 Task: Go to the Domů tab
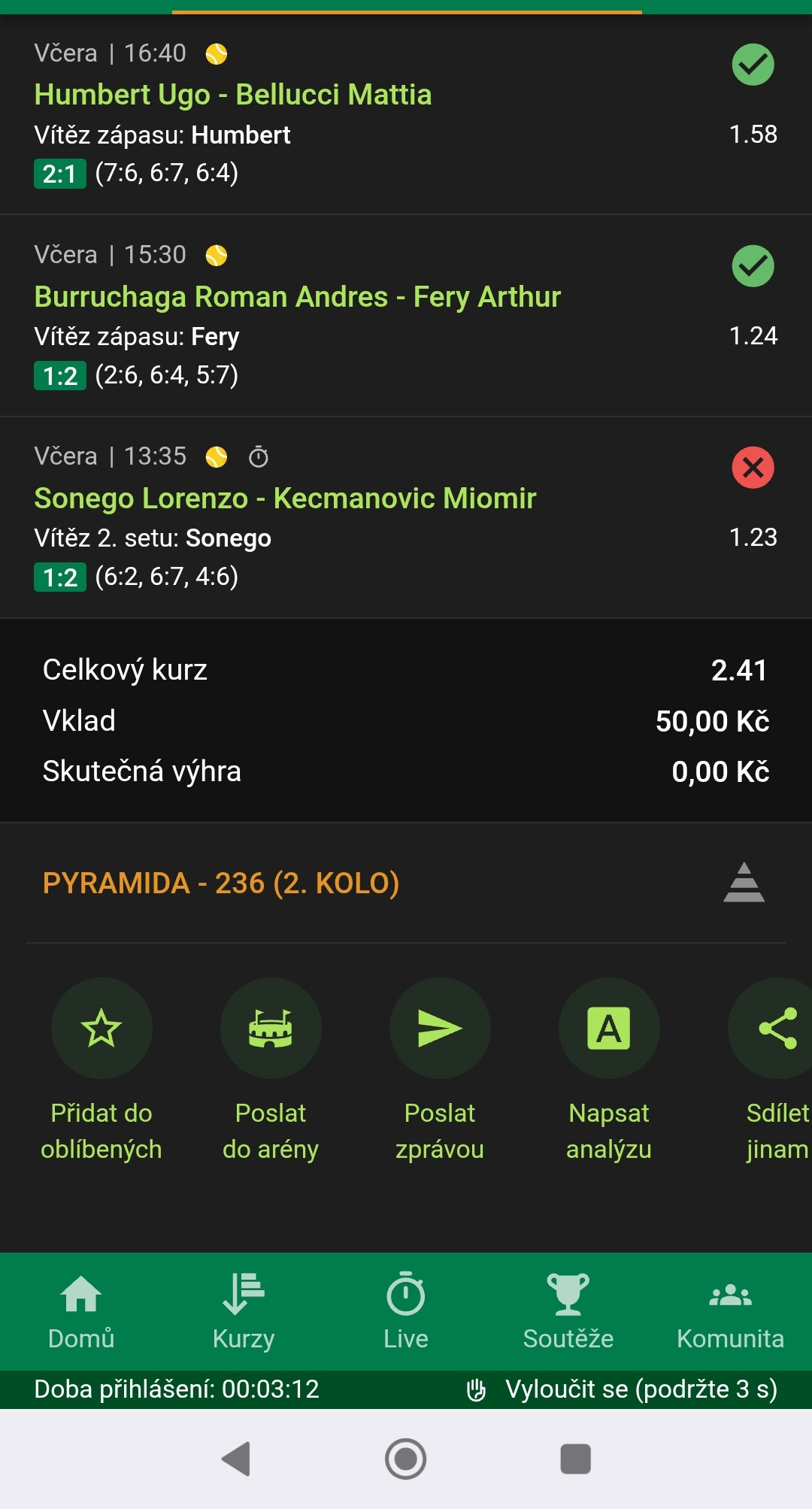click(x=81, y=1311)
